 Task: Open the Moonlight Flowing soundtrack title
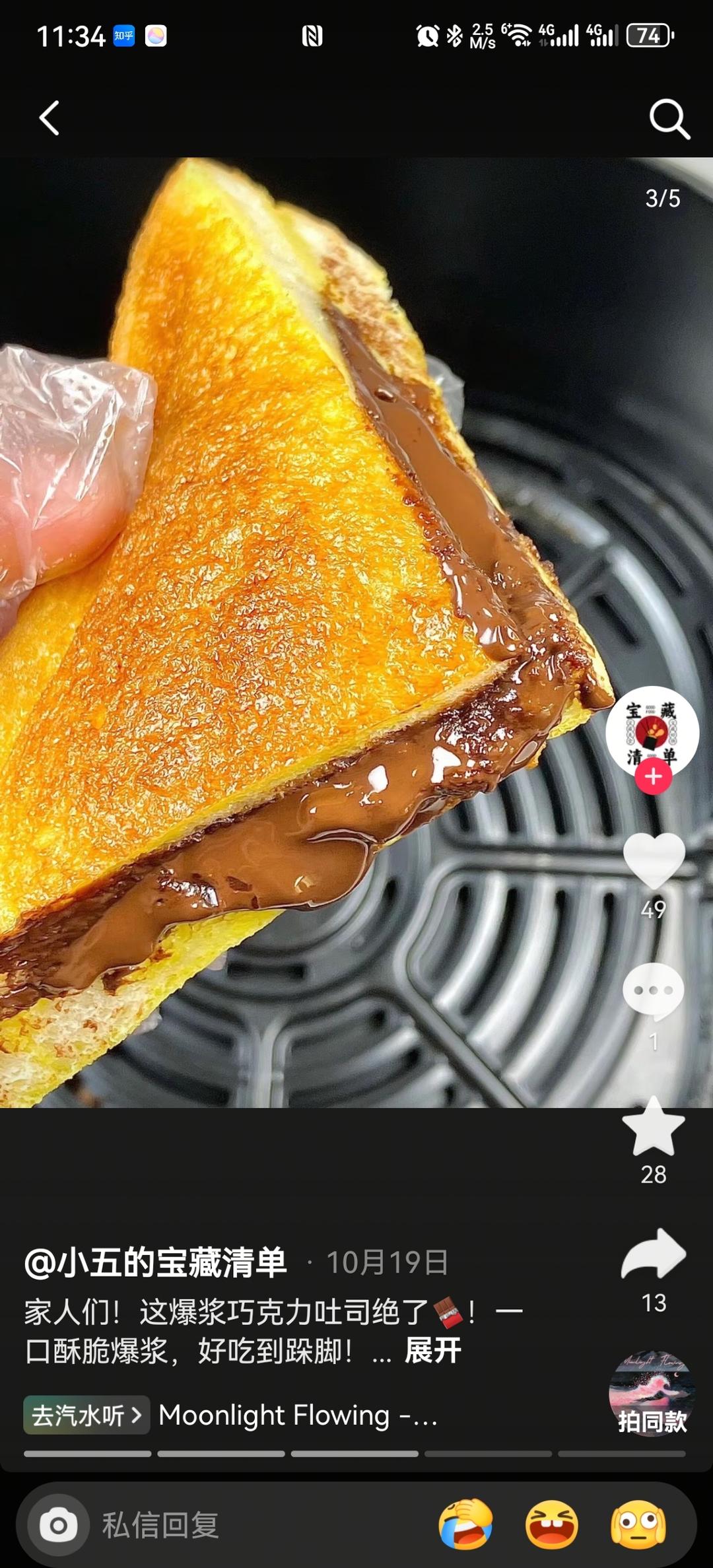[x=297, y=1415]
